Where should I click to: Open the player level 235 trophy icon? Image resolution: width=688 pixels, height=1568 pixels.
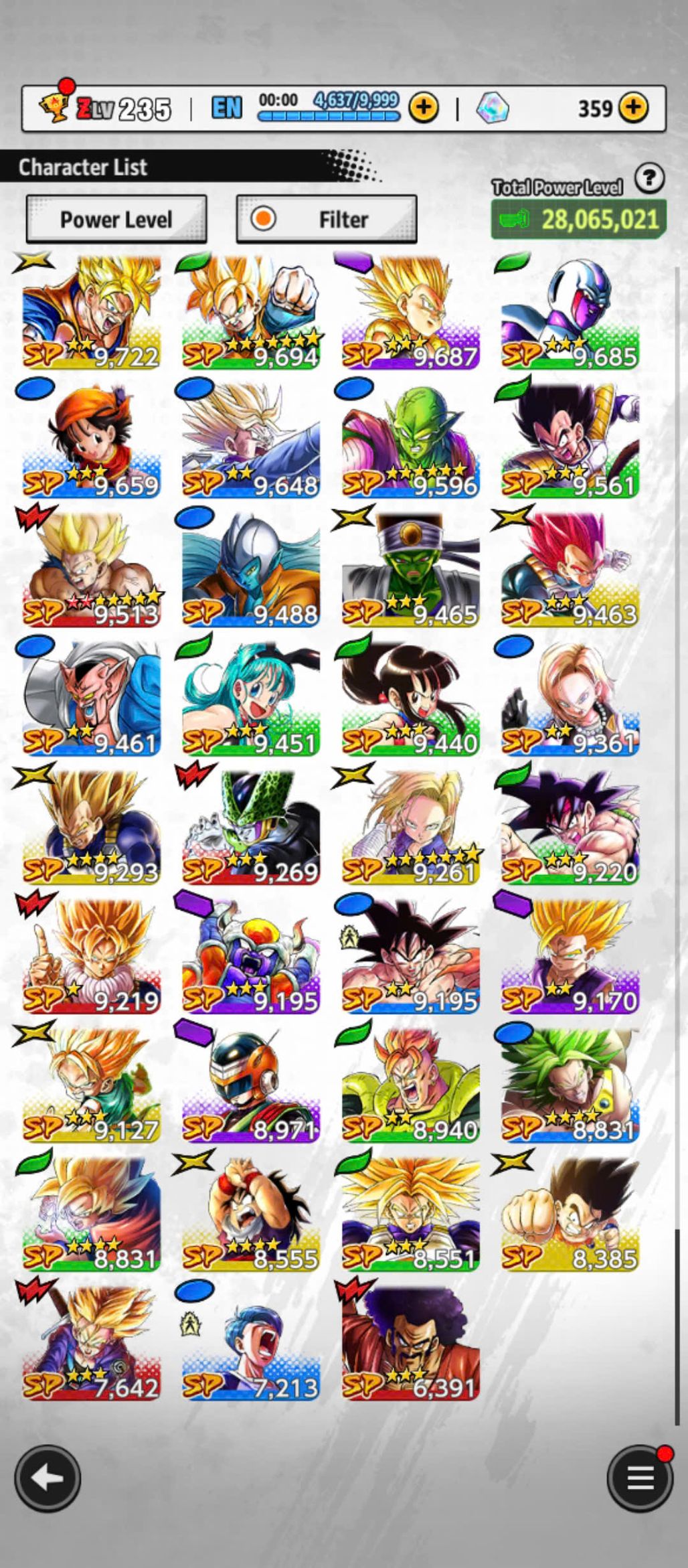[55, 106]
